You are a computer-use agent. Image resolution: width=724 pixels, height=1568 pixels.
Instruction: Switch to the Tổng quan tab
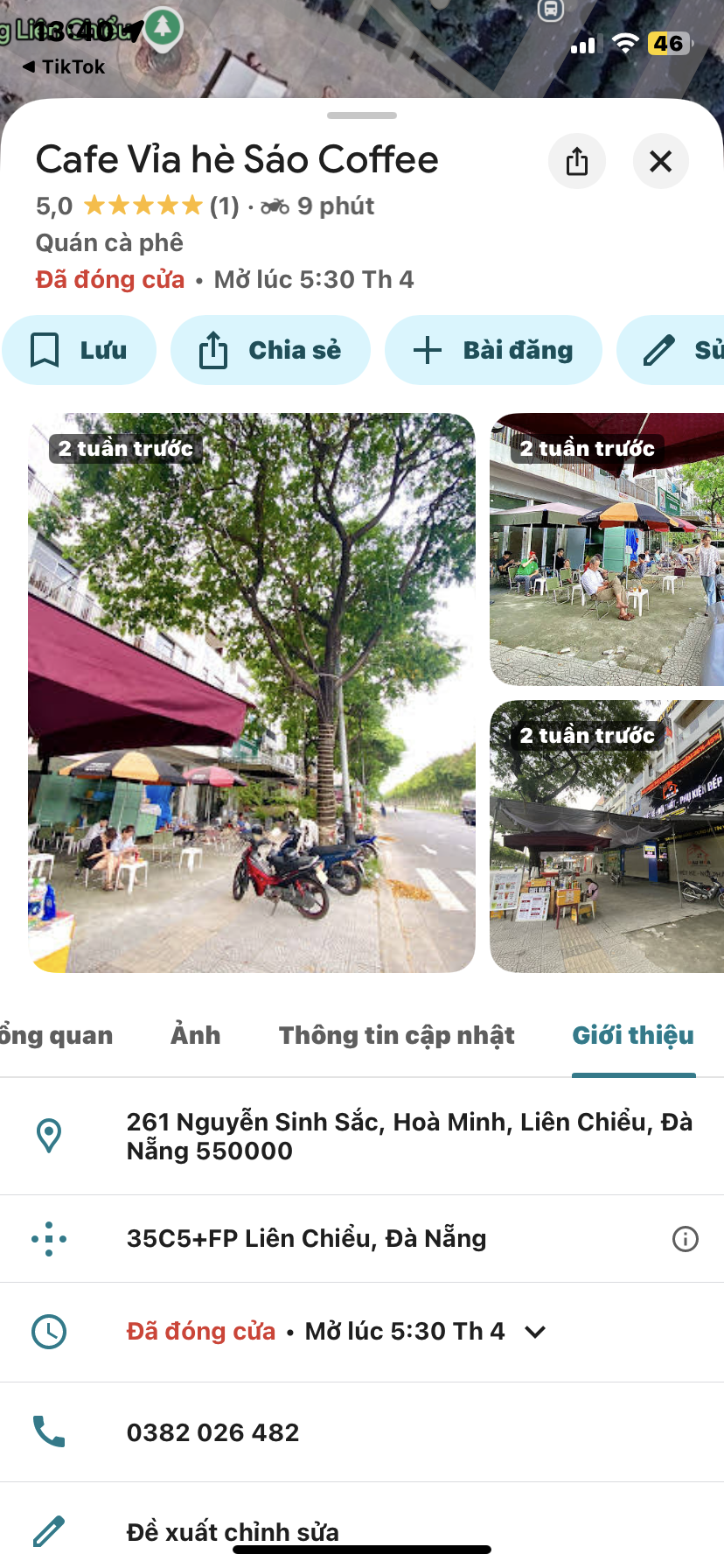pyautogui.click(x=54, y=1036)
